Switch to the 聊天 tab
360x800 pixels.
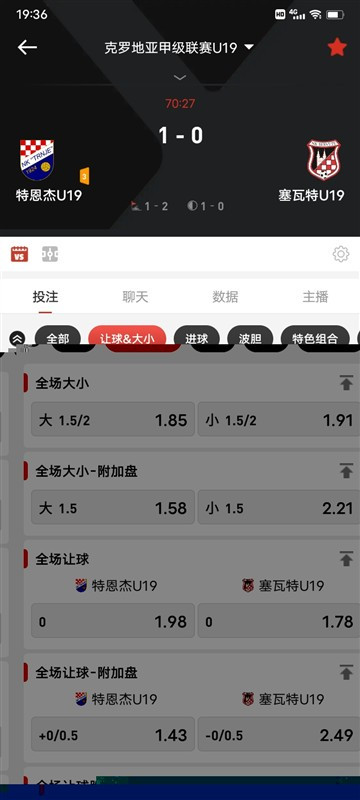click(135, 296)
